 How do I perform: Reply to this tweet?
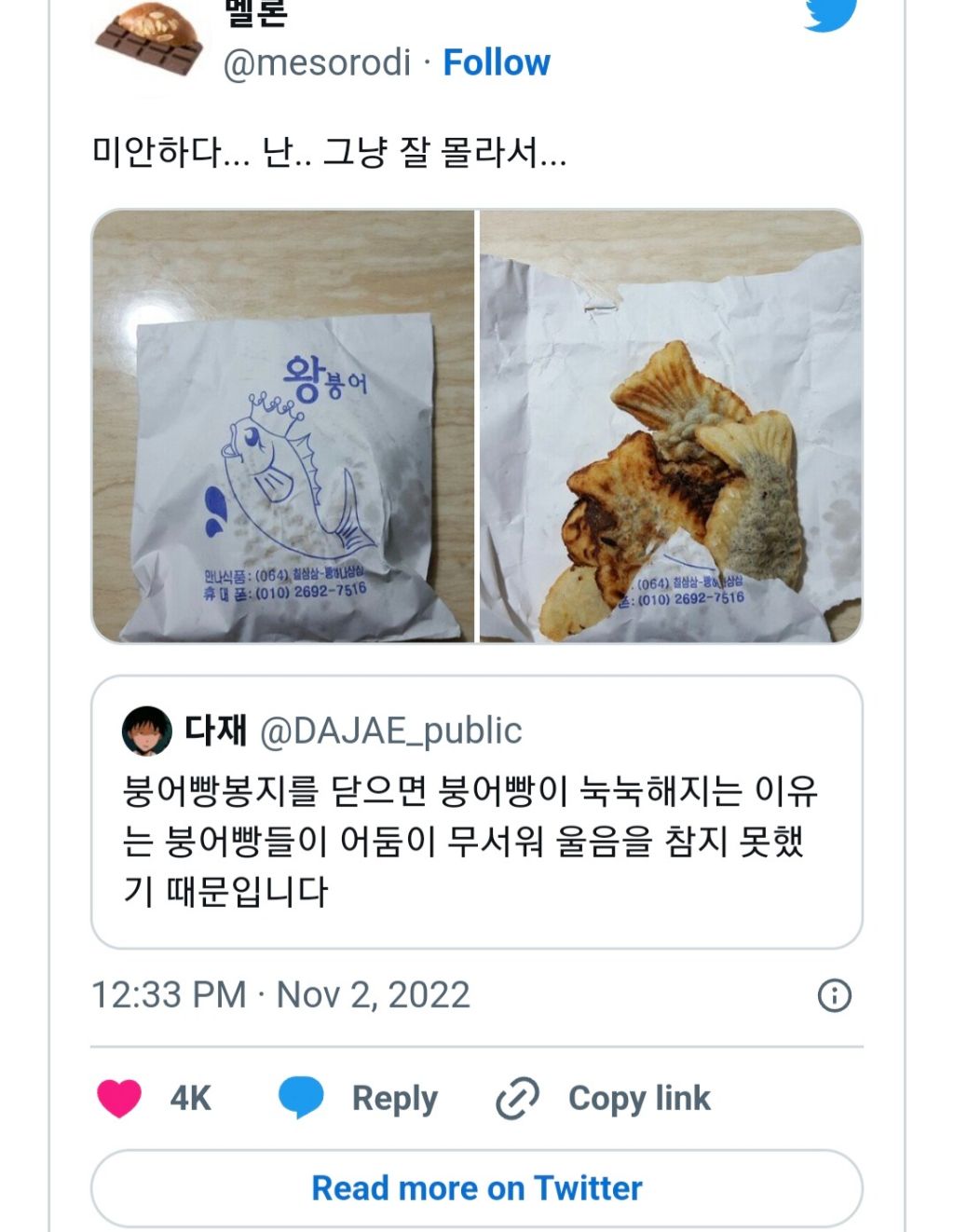359,1098
